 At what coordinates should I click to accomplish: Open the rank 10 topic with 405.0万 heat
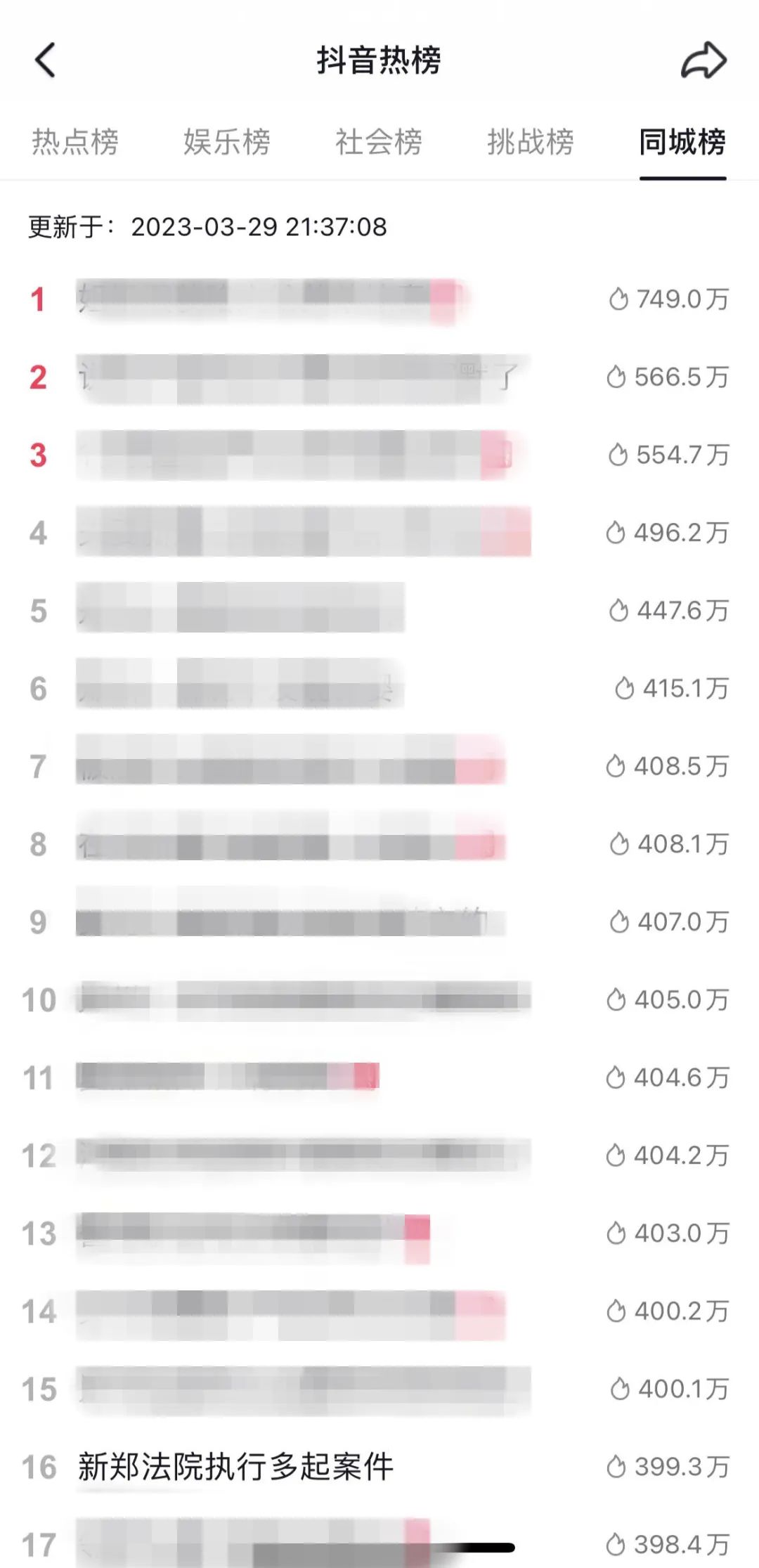tap(304, 999)
